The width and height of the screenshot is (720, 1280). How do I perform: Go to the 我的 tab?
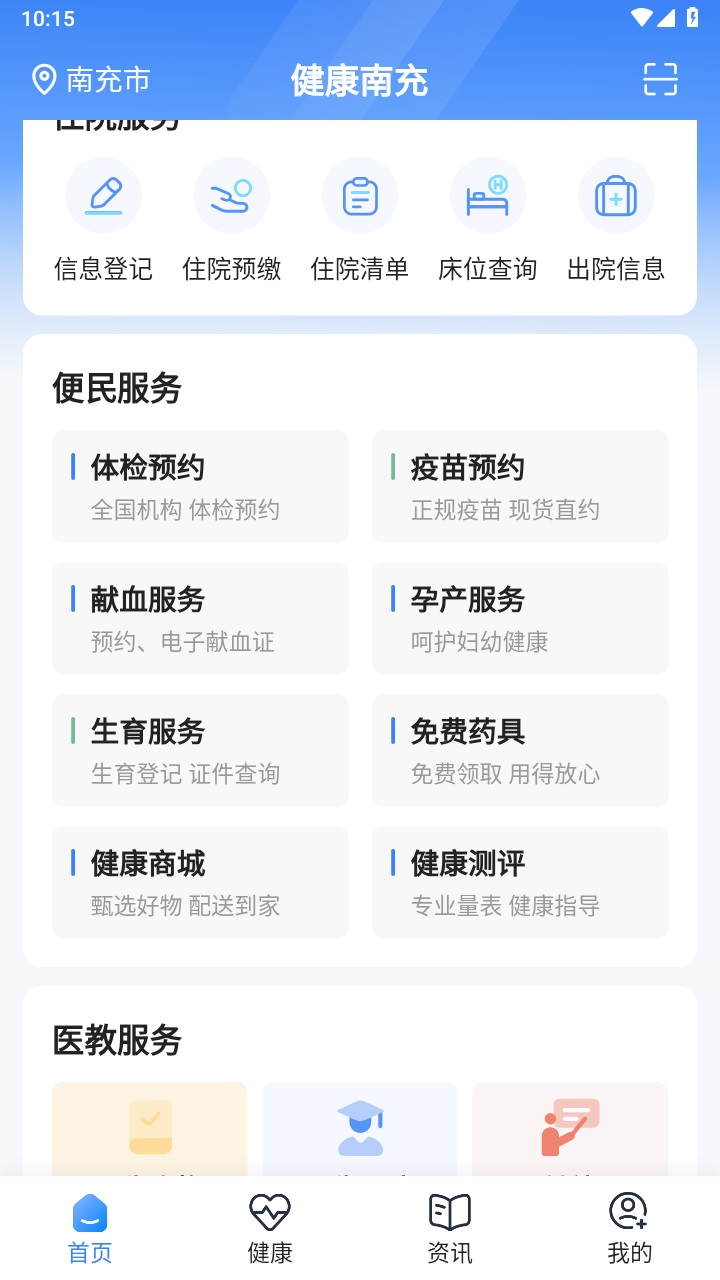pyautogui.click(x=630, y=1228)
